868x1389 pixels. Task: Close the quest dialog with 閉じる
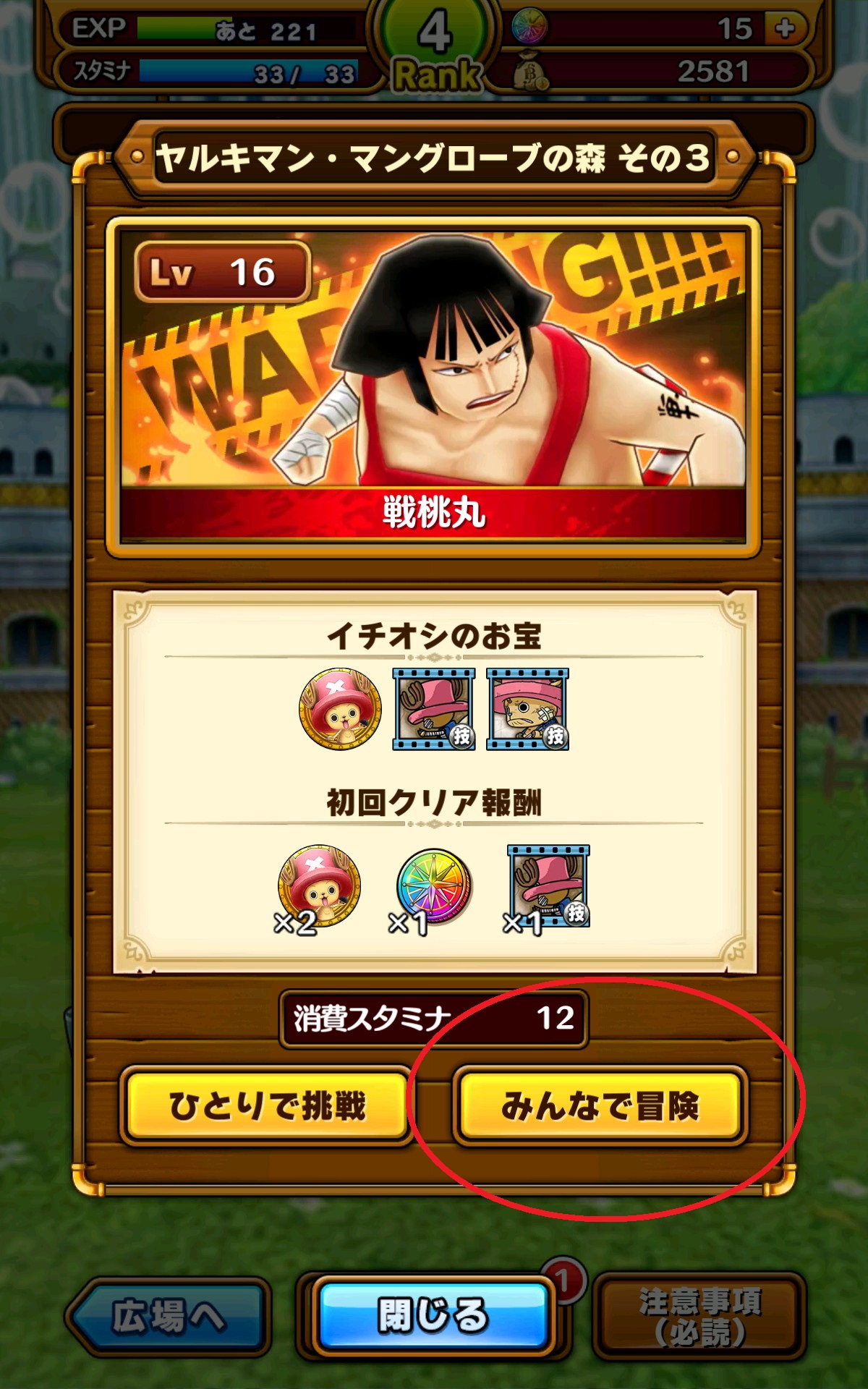433,1316
